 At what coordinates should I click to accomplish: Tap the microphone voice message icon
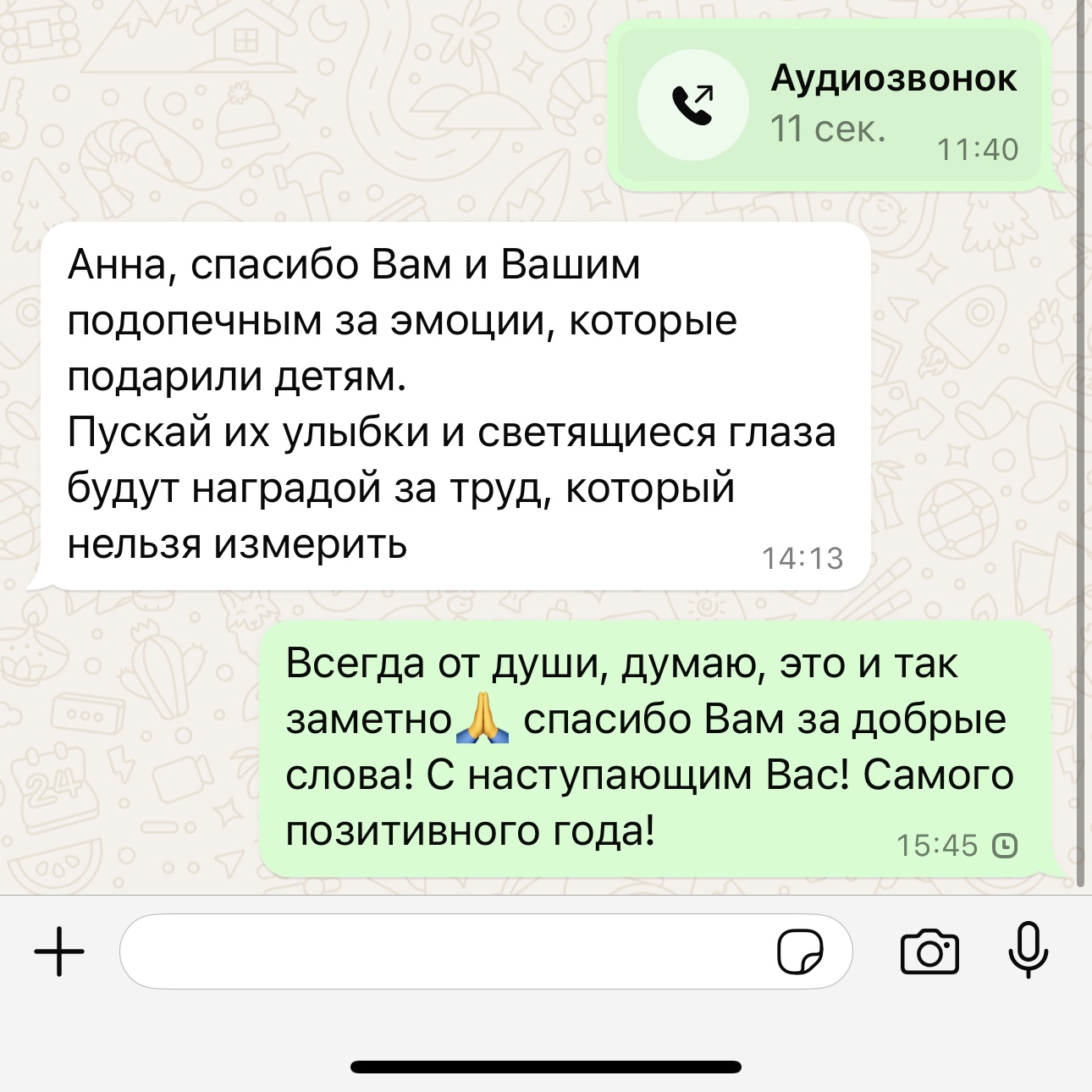tap(1028, 950)
